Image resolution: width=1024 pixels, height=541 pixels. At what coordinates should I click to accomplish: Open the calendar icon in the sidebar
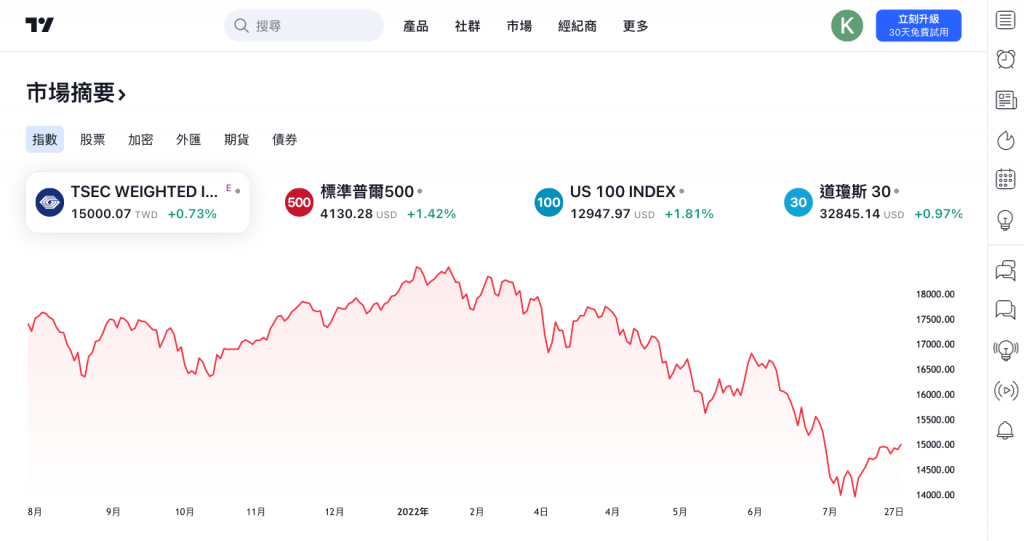click(1005, 179)
